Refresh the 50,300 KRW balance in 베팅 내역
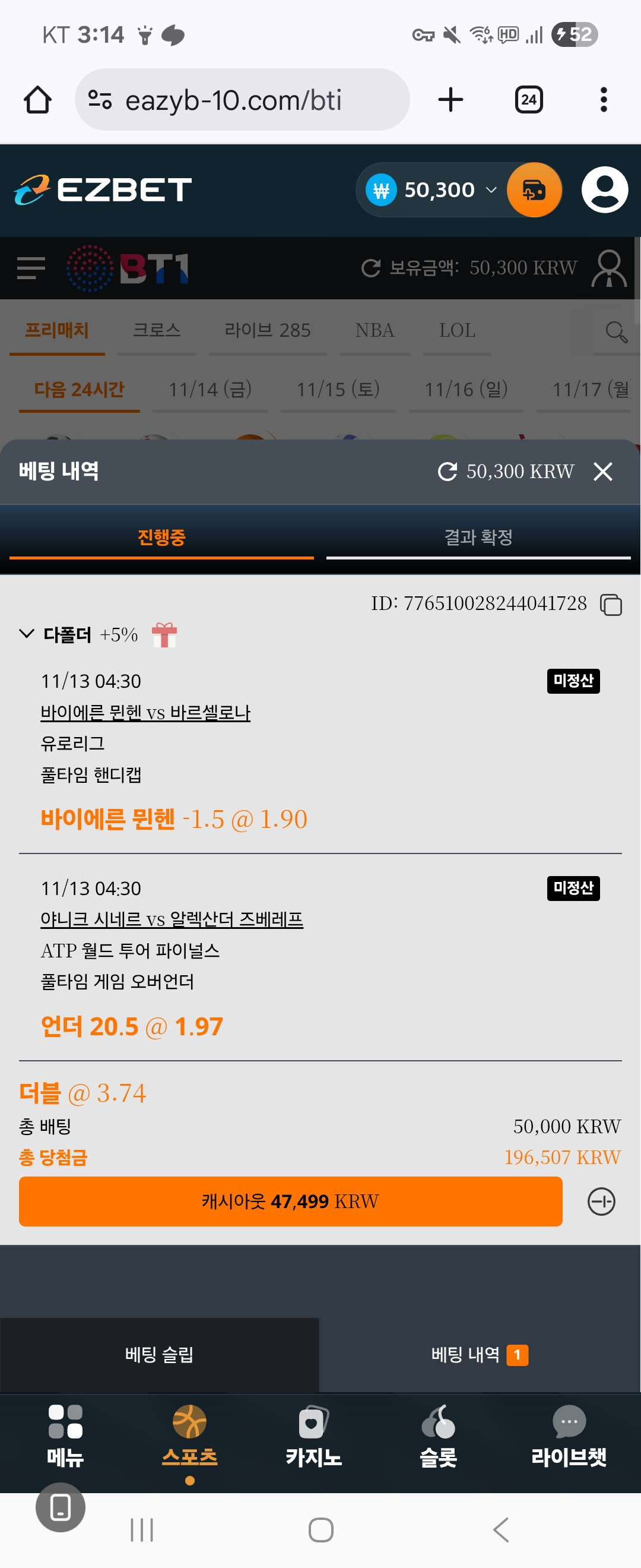The height and width of the screenshot is (1568, 641). coord(448,472)
